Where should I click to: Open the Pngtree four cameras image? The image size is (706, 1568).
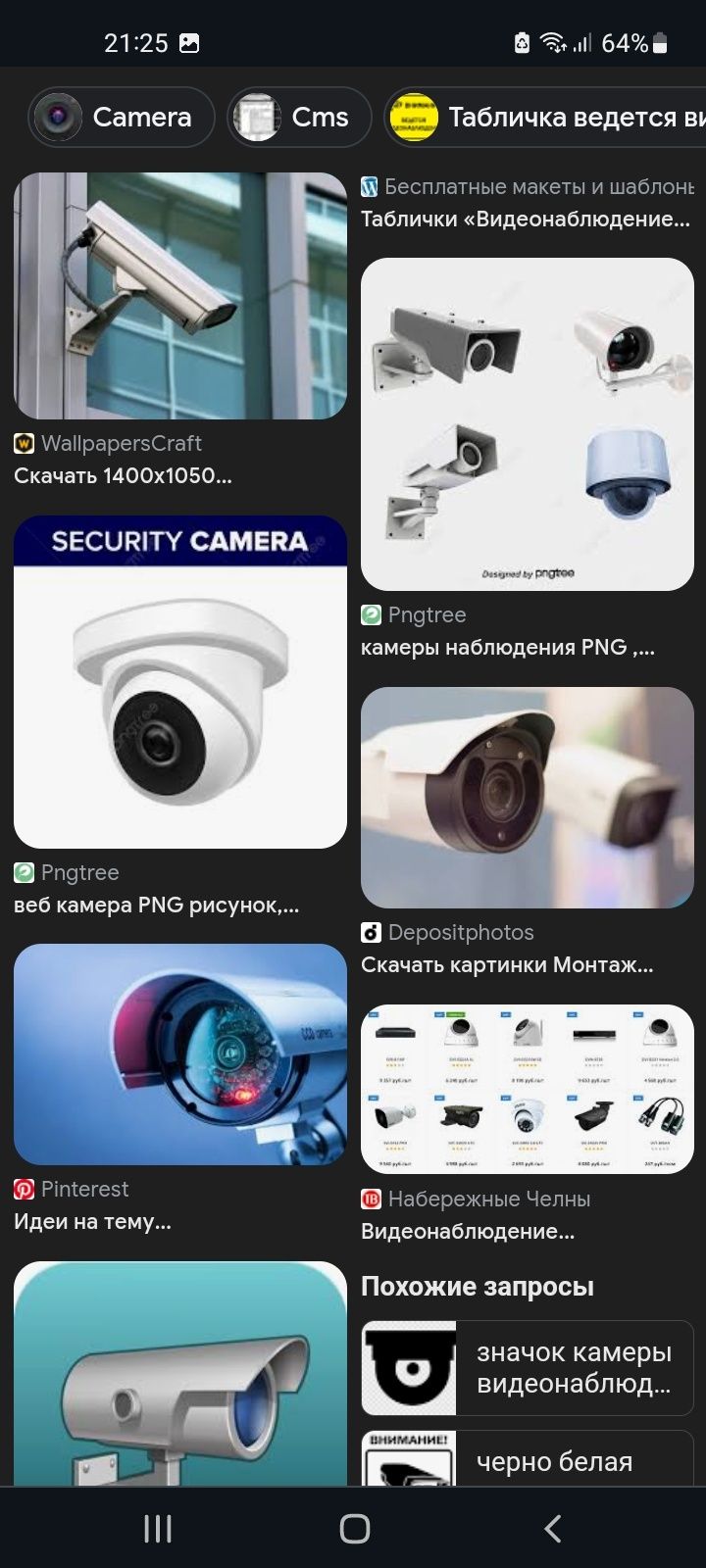tap(528, 423)
